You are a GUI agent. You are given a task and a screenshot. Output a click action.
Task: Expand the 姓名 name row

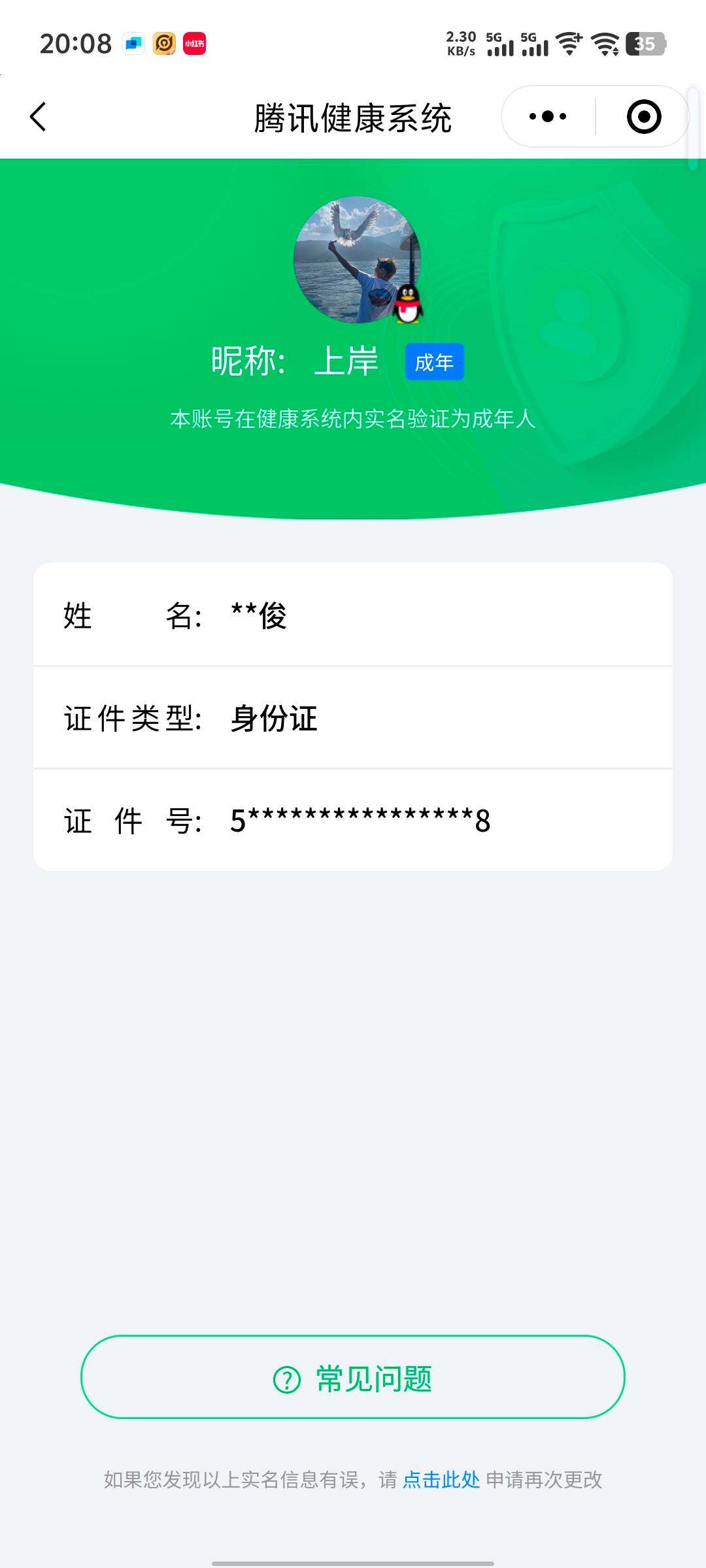click(x=353, y=615)
